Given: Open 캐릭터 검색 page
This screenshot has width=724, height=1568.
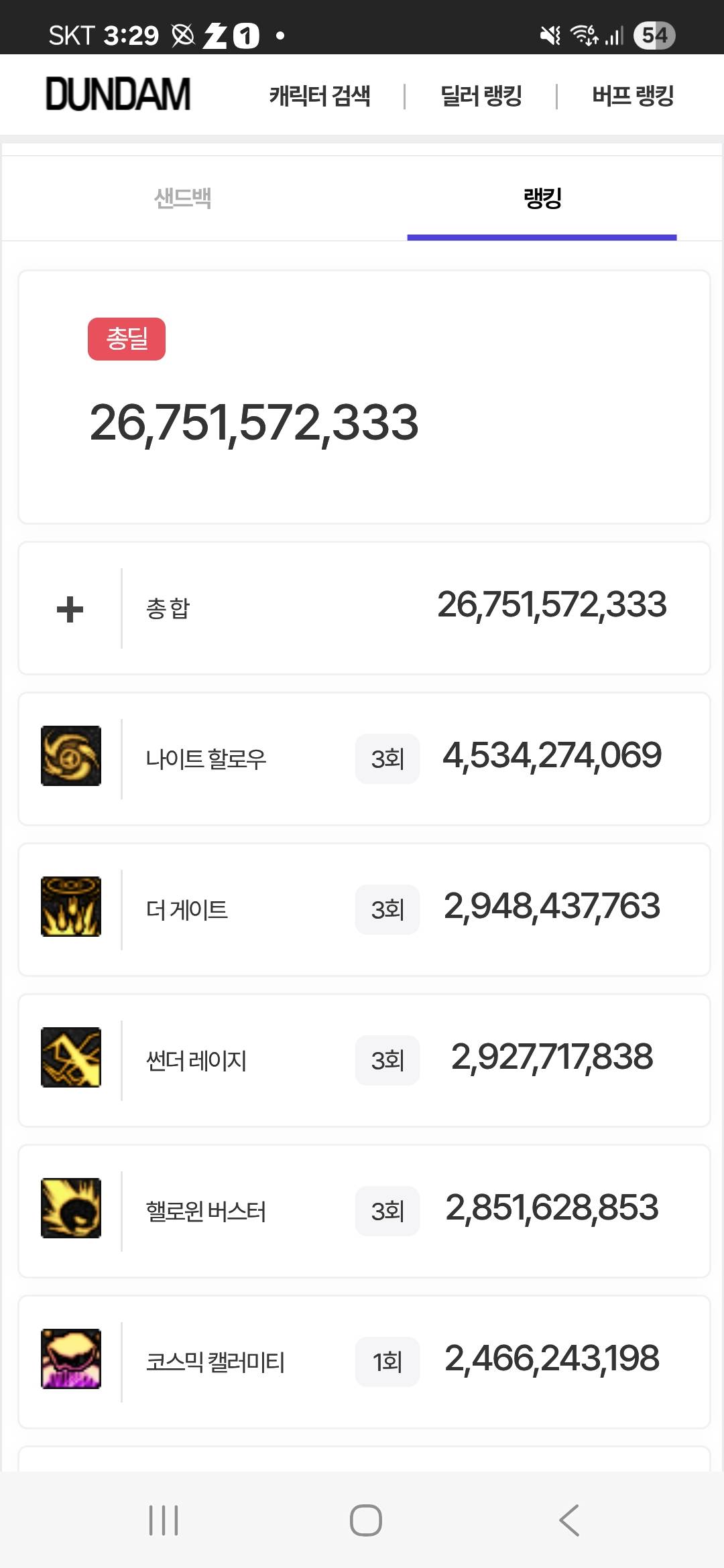Looking at the screenshot, I should [319, 96].
